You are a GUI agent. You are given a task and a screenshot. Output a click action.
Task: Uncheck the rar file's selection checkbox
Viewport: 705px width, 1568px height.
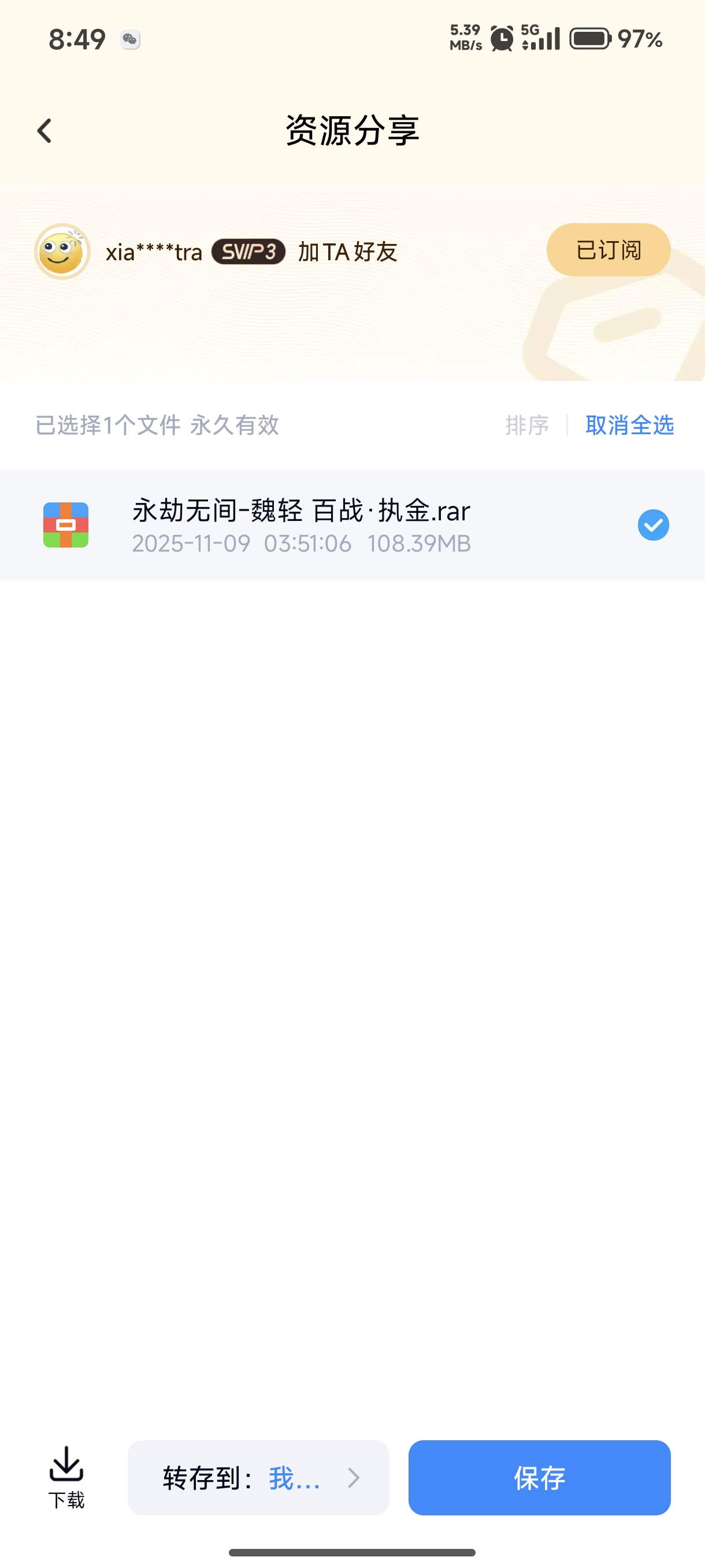(652, 525)
